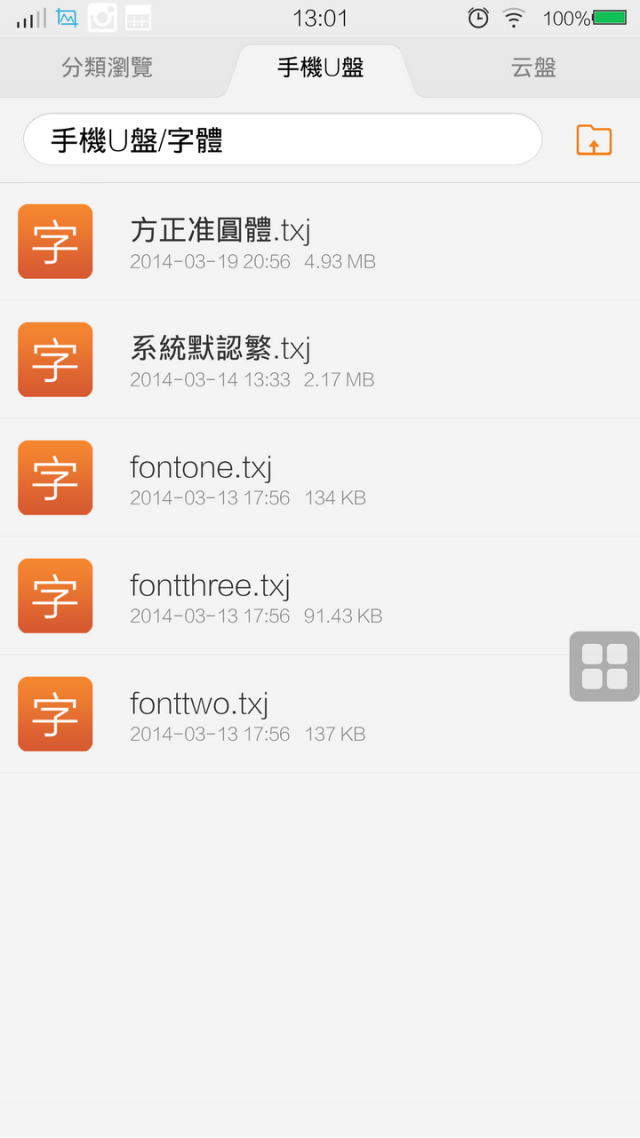Image resolution: width=640 pixels, height=1138 pixels.
Task: Open the 方正准圓體.txj font file
Action: (320, 242)
